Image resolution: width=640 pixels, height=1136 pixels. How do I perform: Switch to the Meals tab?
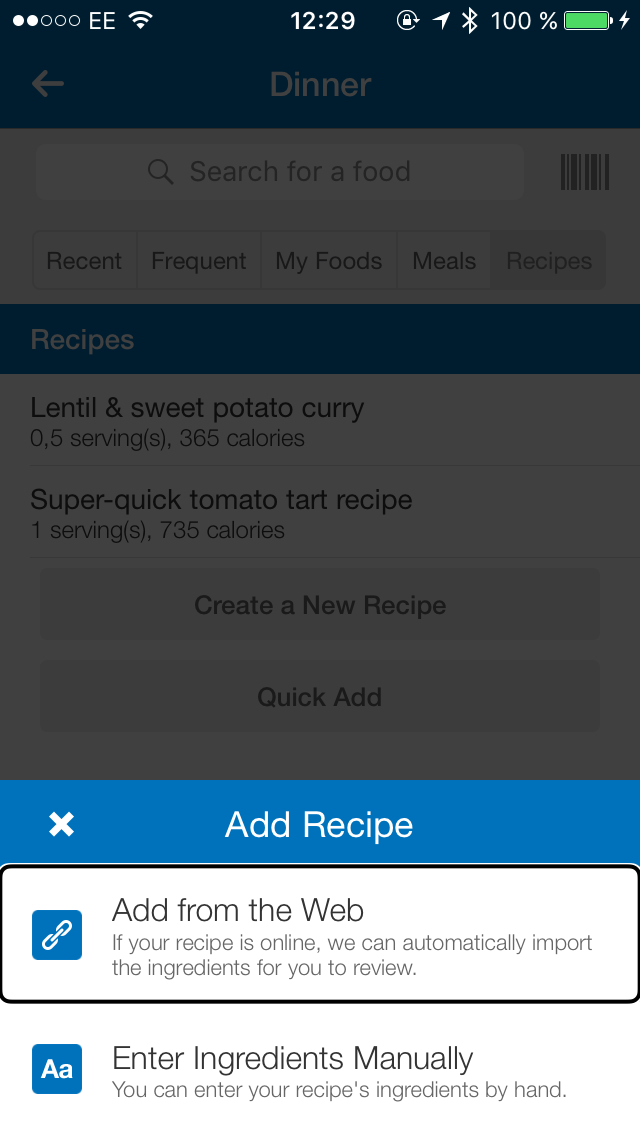coord(444,261)
